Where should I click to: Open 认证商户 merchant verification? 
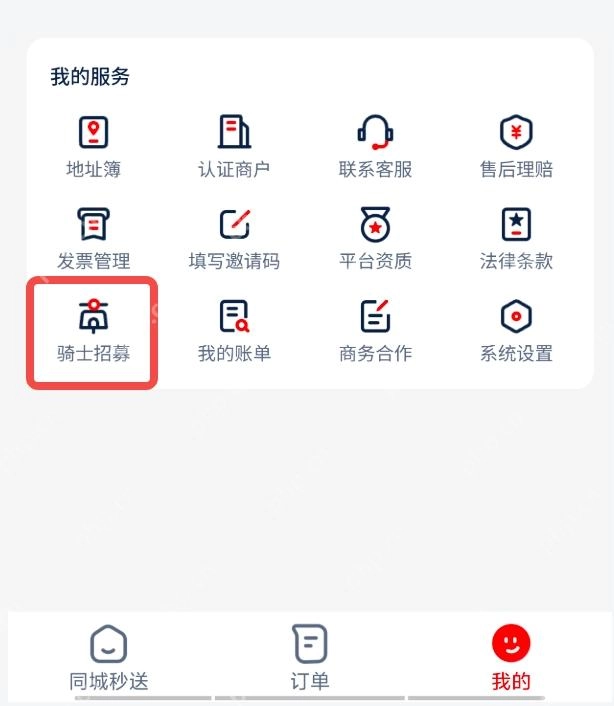234,146
